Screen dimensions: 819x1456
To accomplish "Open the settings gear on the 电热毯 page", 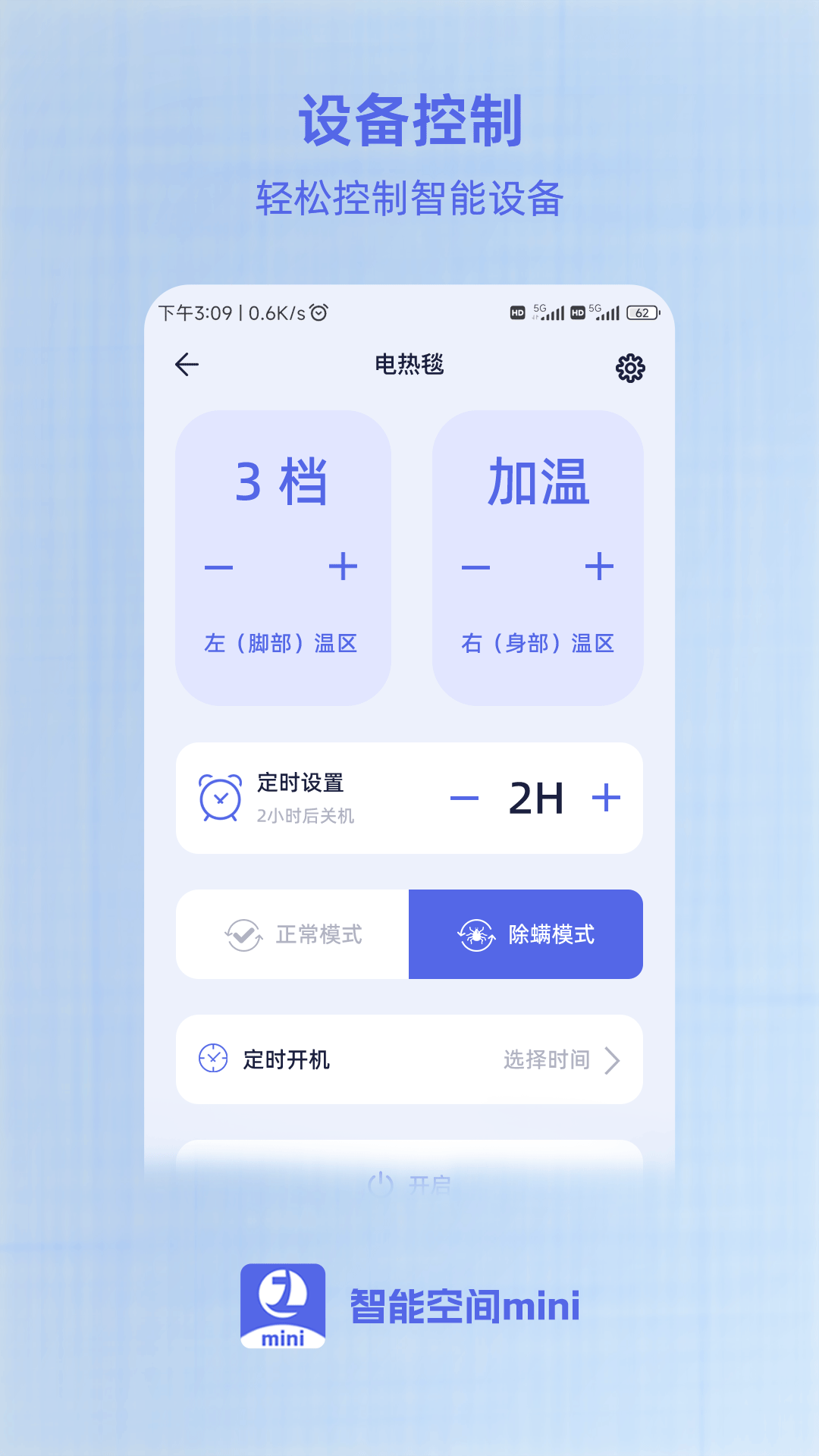I will click(632, 366).
